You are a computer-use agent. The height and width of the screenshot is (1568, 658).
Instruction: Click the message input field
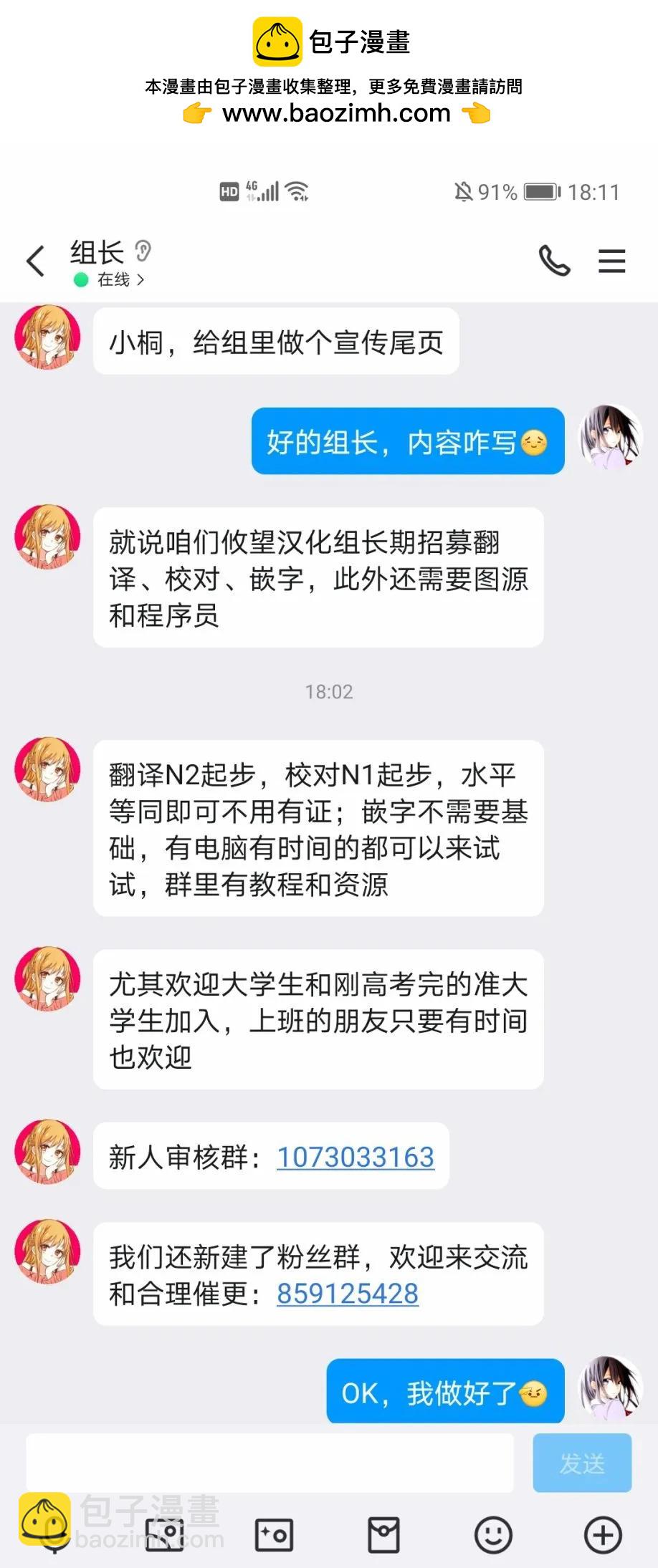coord(269,1463)
